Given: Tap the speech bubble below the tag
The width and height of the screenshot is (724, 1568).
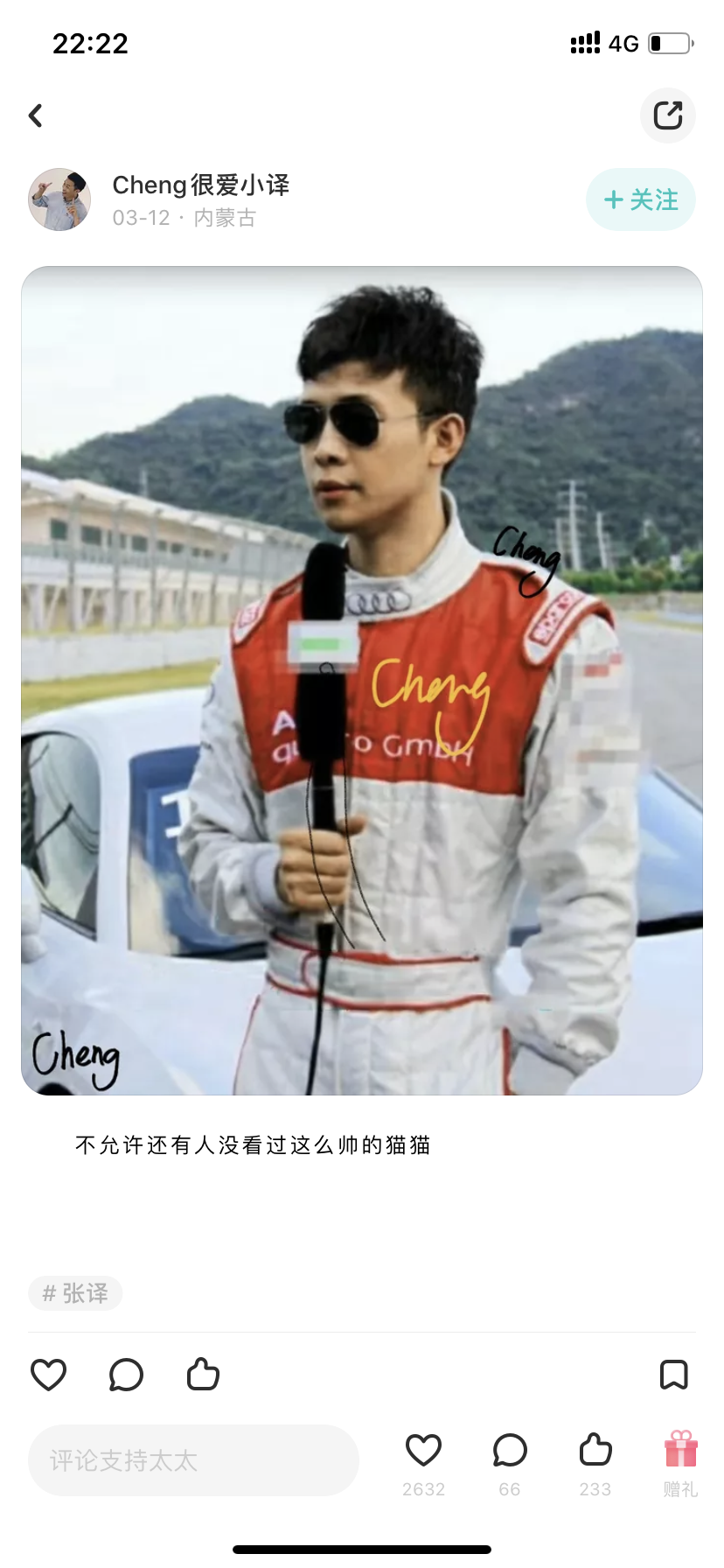Looking at the screenshot, I should click(126, 1375).
